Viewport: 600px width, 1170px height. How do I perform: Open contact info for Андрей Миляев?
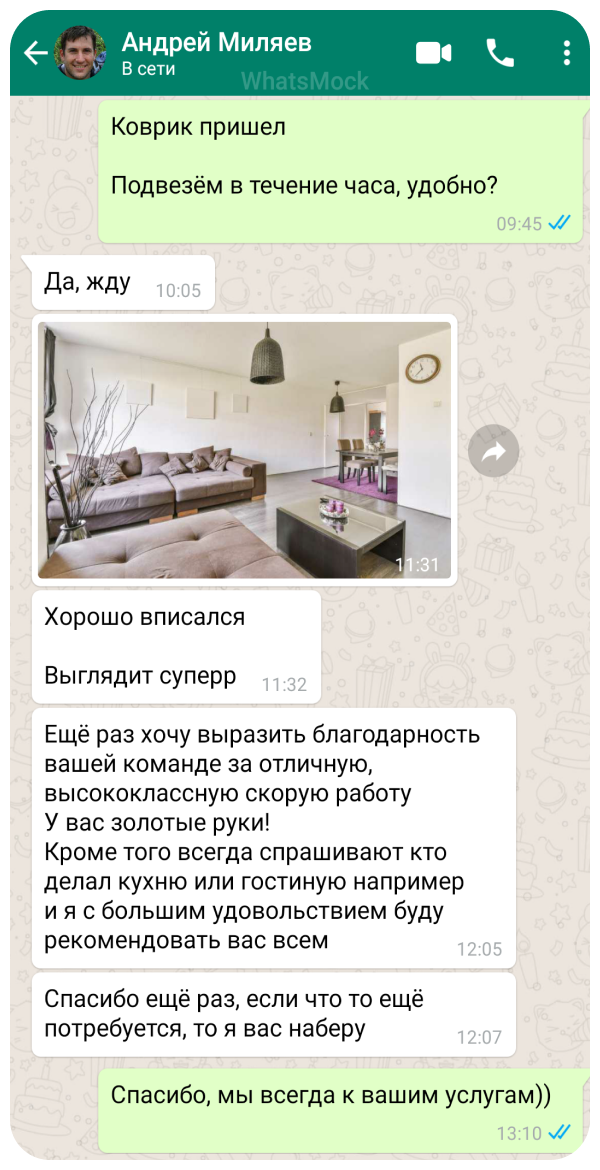(215, 53)
